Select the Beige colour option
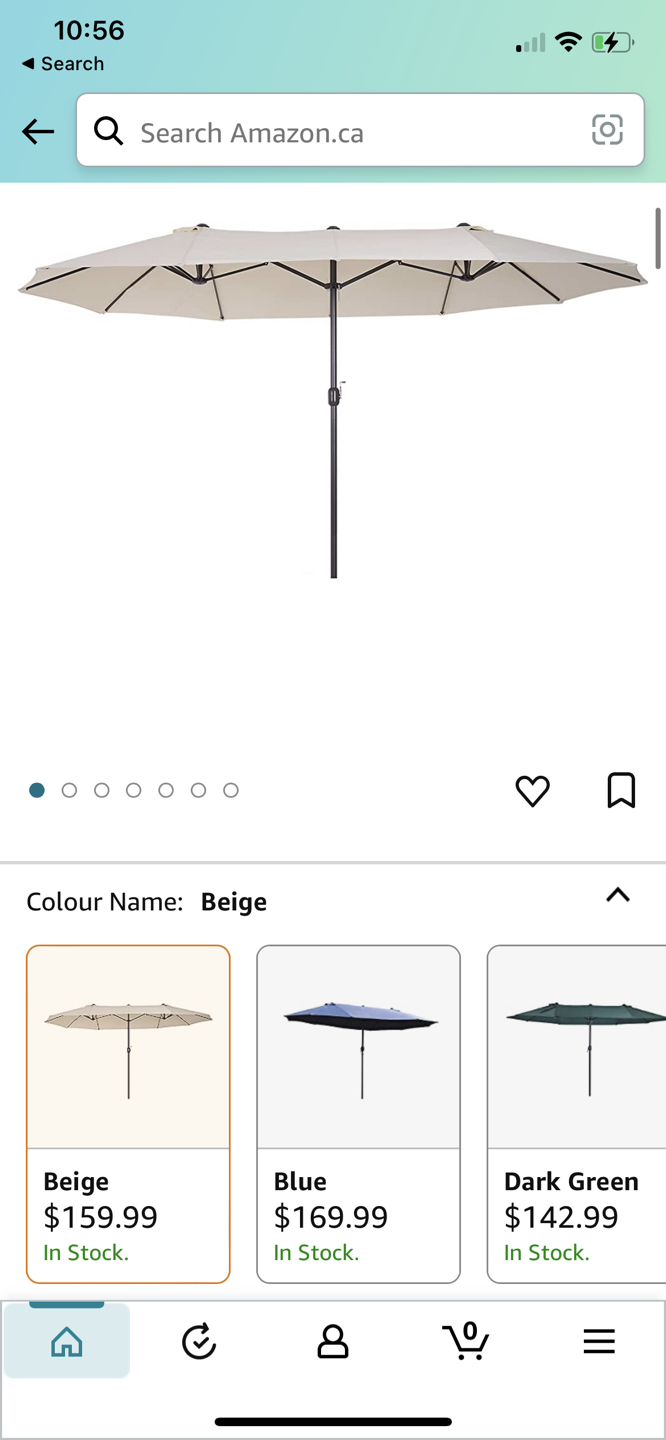Image resolution: width=666 pixels, height=1440 pixels. click(128, 1113)
